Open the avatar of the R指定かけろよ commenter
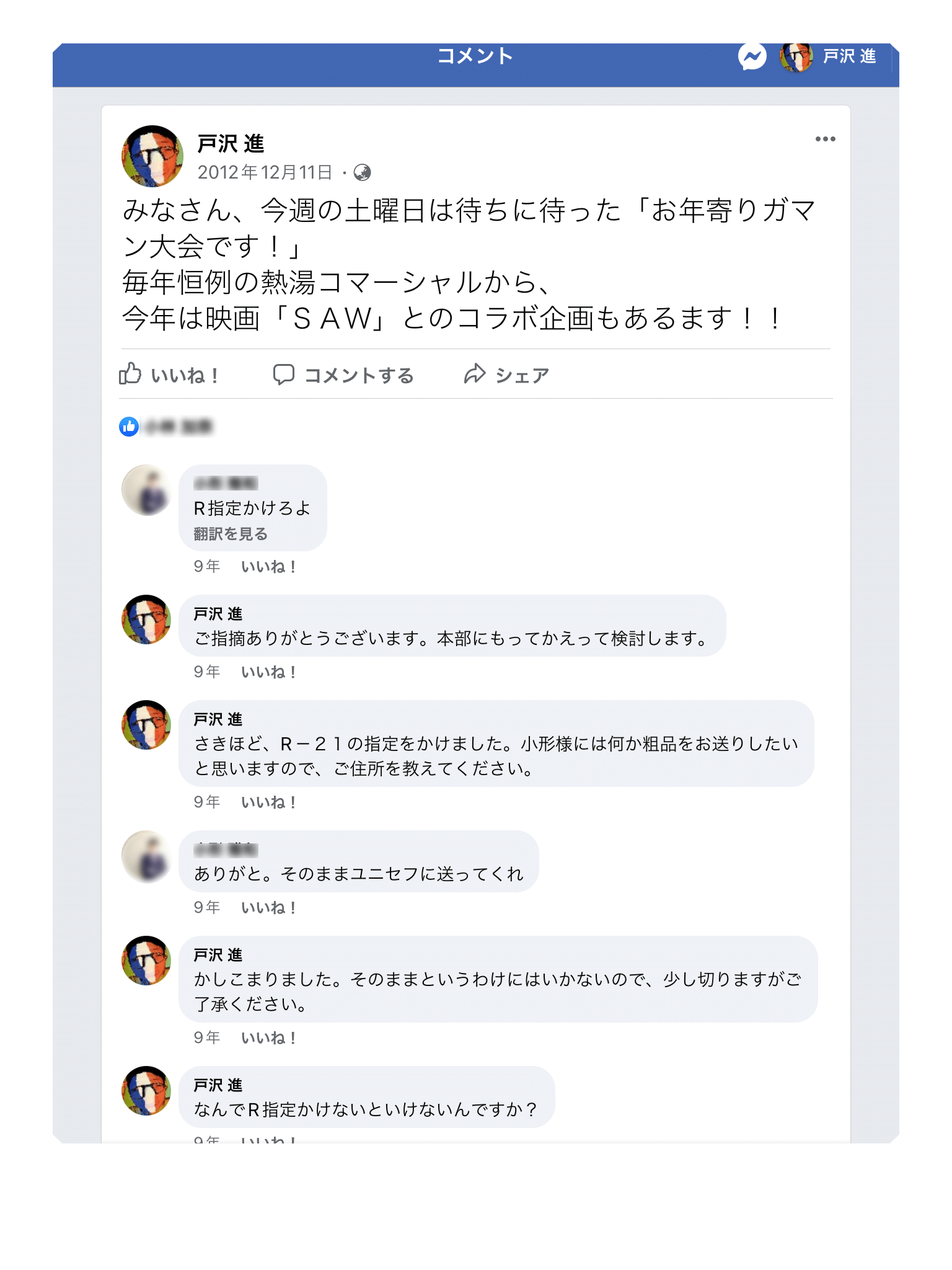 [x=146, y=491]
